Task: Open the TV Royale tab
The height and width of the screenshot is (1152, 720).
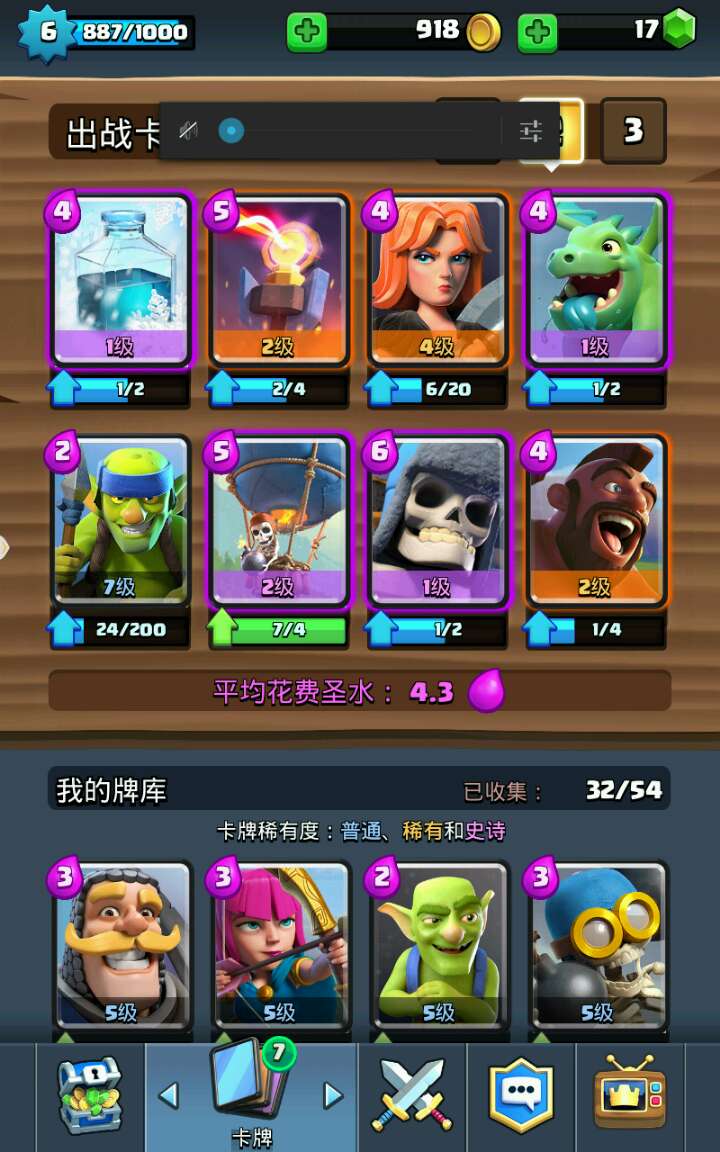Action: [629, 1096]
